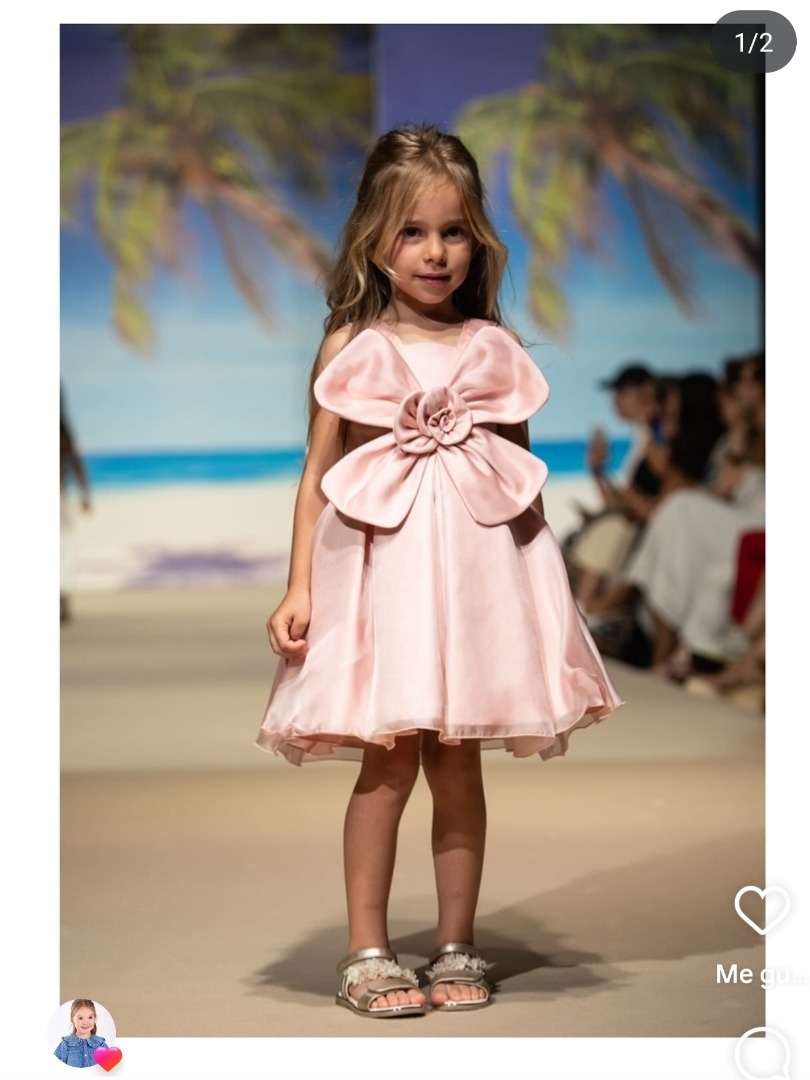Like this photo with the heart icon
Screen dimensions: 810x1080
pyautogui.click(x=762, y=910)
